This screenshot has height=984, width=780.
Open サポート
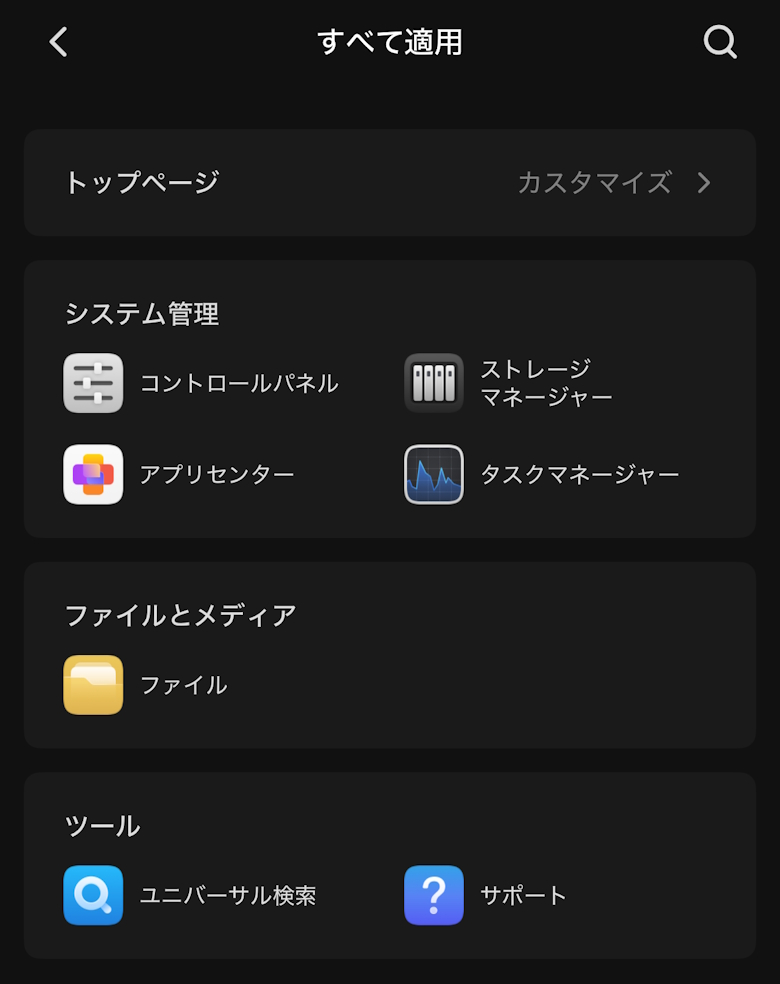434,895
